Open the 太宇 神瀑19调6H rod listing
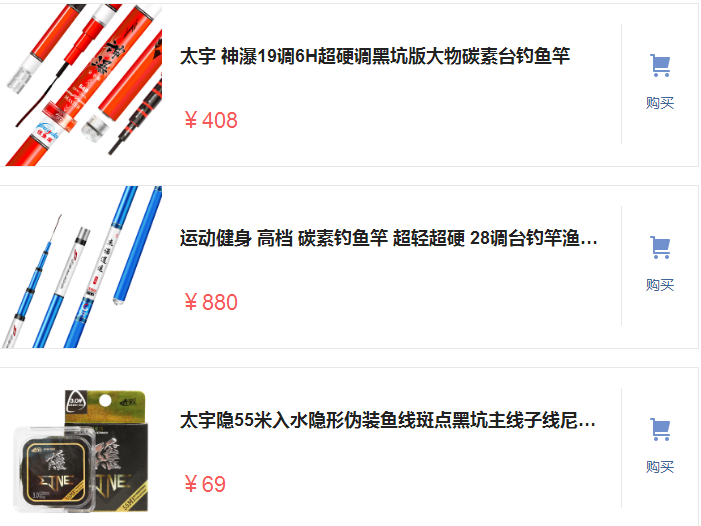The image size is (701, 526). (375, 57)
